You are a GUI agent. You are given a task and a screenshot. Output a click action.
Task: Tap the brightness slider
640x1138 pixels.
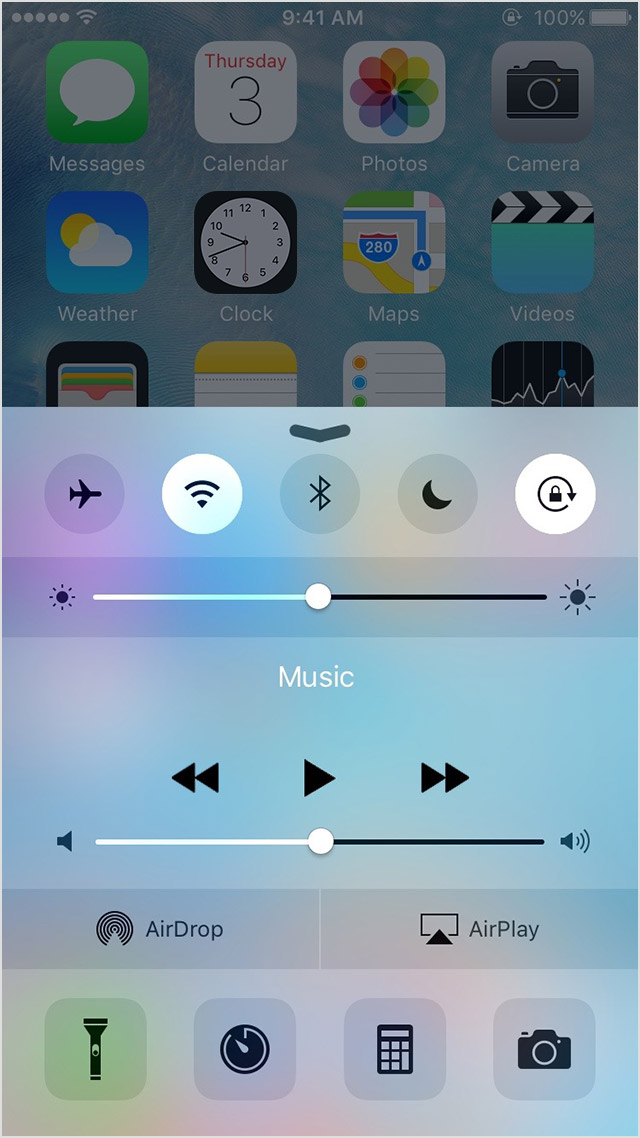[318, 597]
